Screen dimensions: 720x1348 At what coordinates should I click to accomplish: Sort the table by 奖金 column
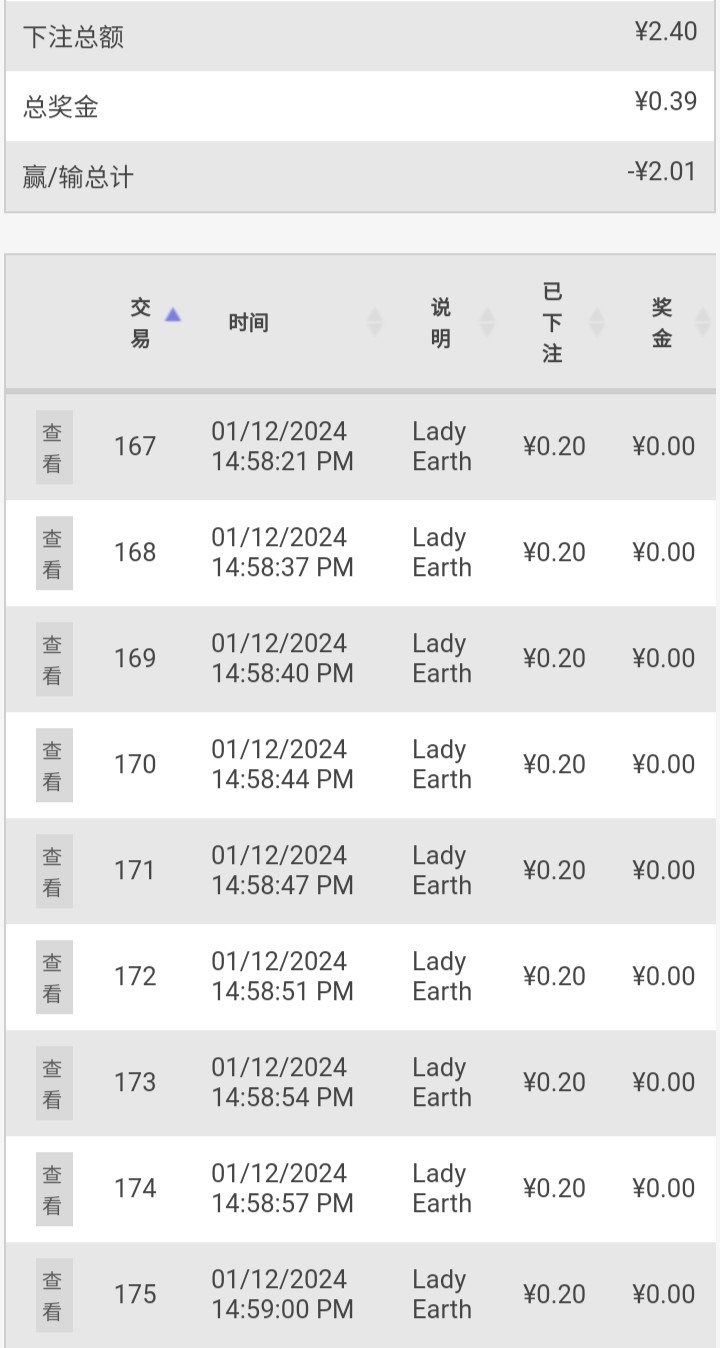point(662,323)
